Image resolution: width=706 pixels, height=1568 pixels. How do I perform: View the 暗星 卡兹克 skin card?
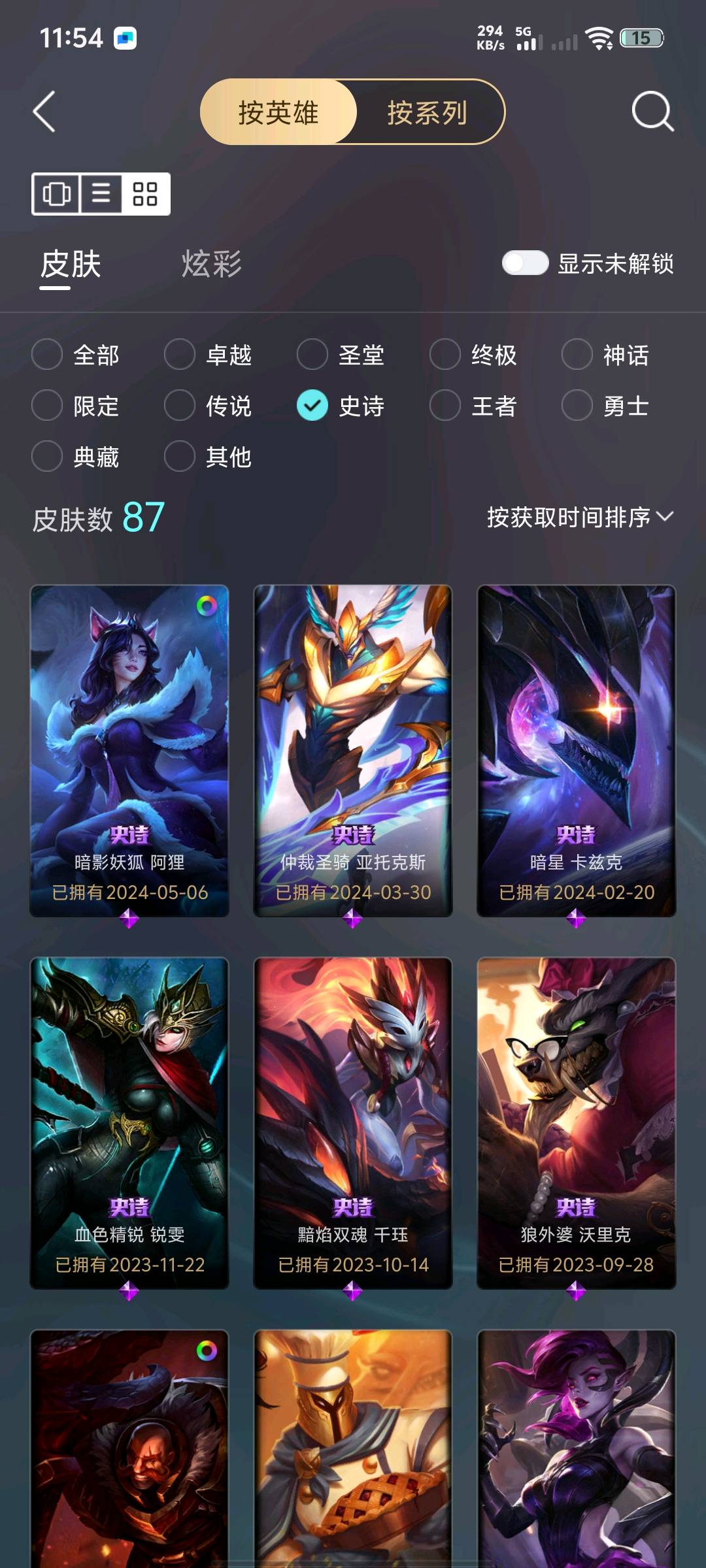point(577,750)
